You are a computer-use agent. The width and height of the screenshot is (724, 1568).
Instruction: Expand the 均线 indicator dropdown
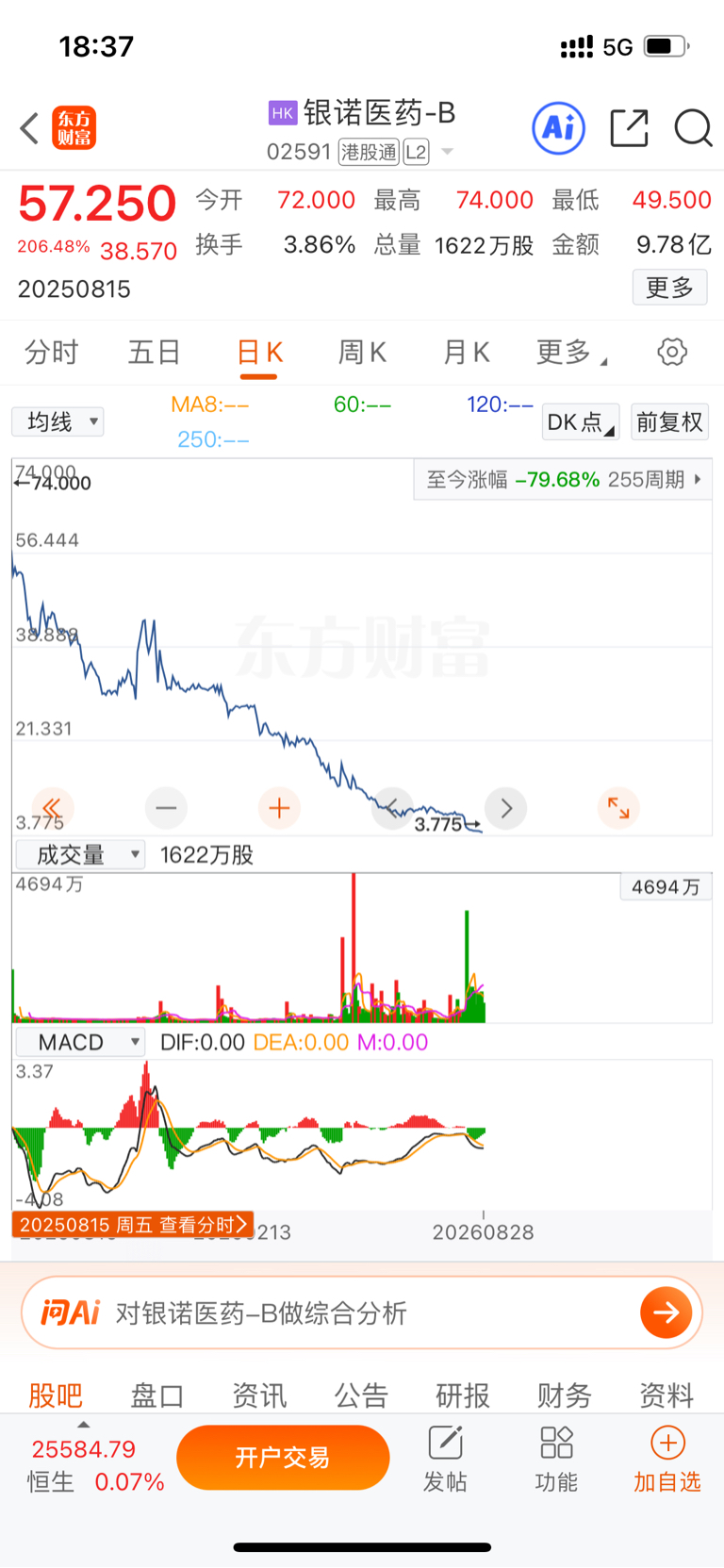coord(58,421)
